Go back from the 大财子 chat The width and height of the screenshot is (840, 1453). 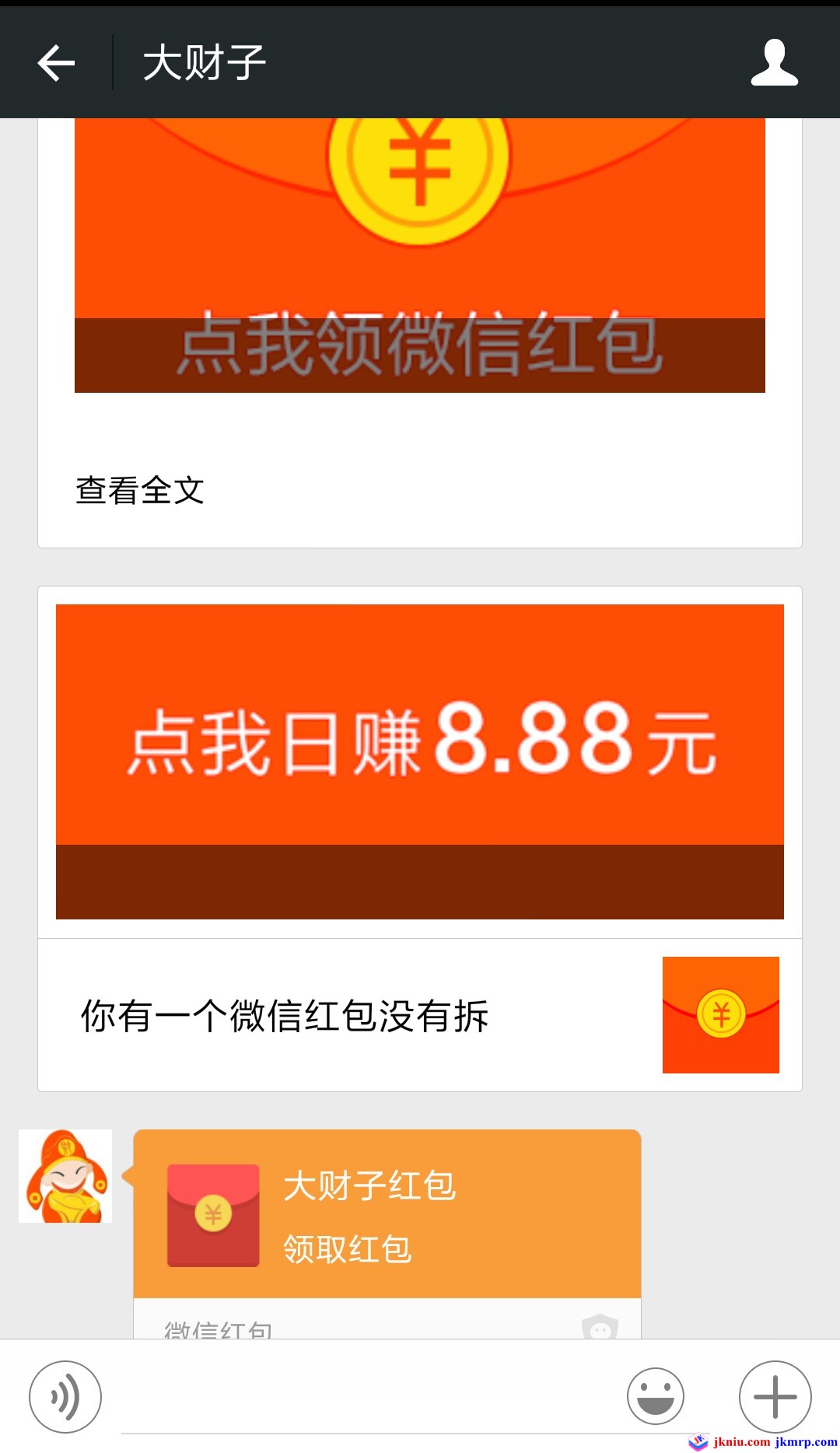[x=56, y=63]
